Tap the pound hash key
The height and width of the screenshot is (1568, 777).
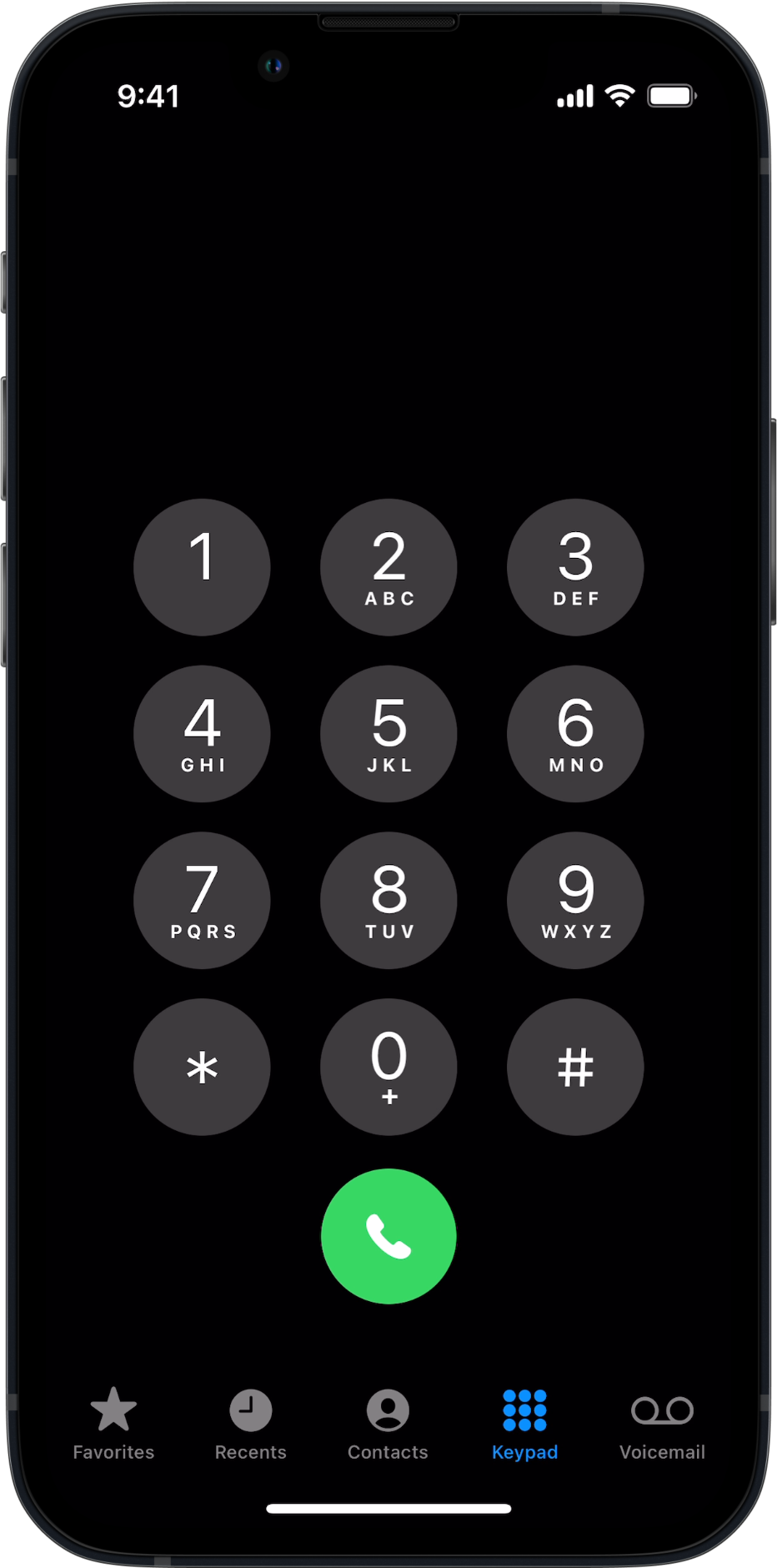click(x=575, y=1067)
